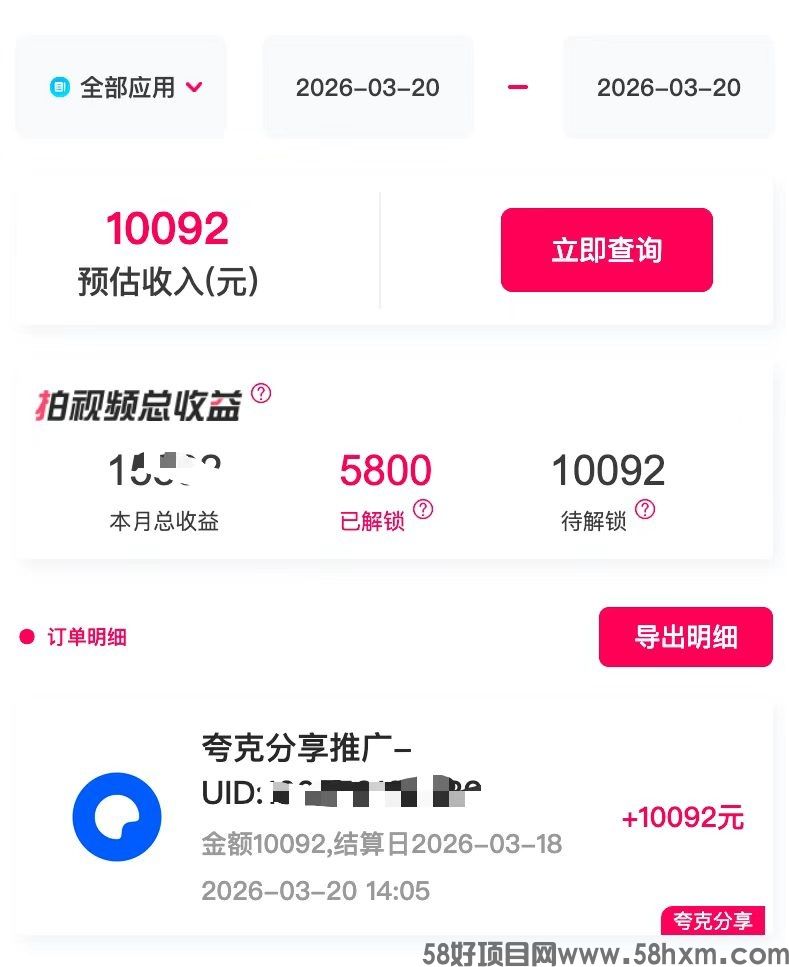Click the red dot beside 订单明细
The height and width of the screenshot is (967, 789).
click(27, 637)
